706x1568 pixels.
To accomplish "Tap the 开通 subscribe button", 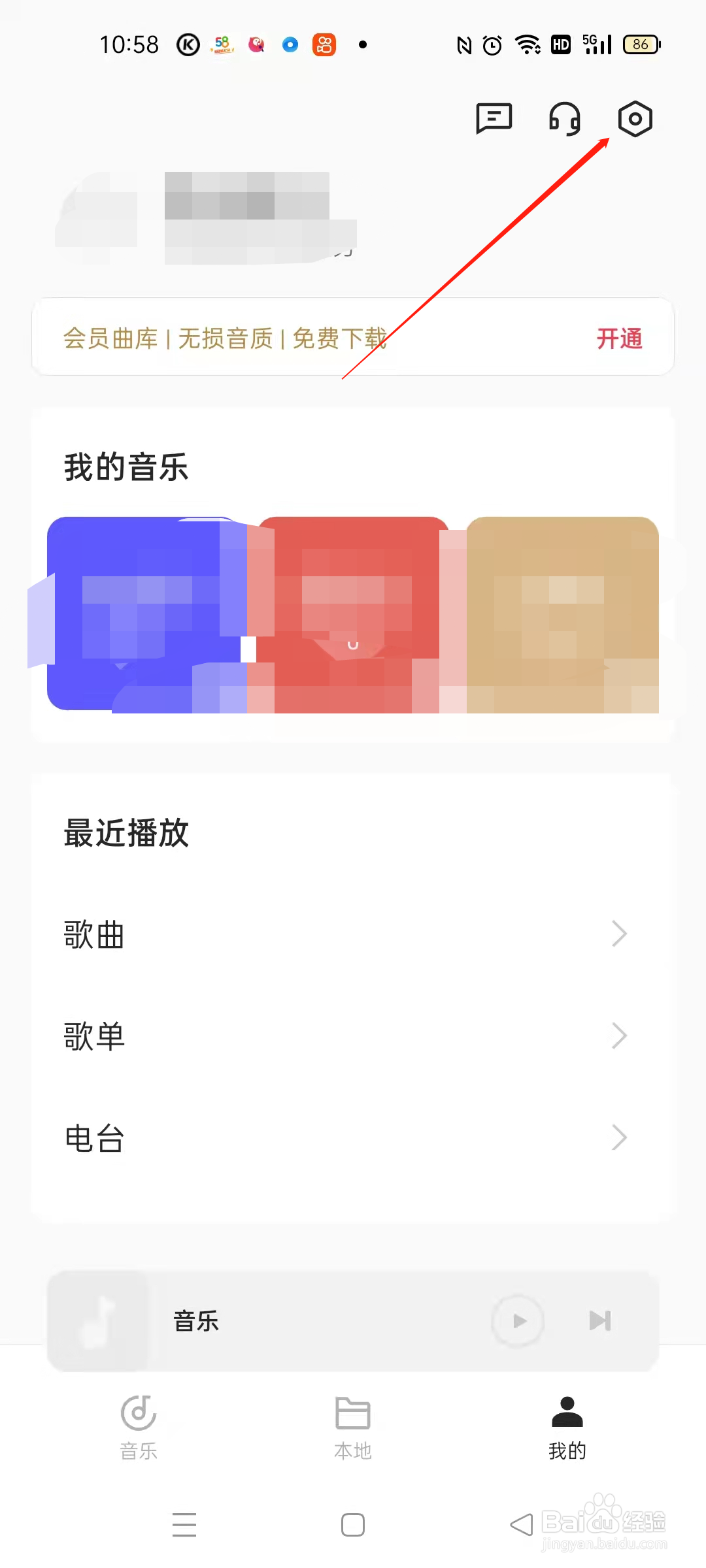I will pos(618,338).
